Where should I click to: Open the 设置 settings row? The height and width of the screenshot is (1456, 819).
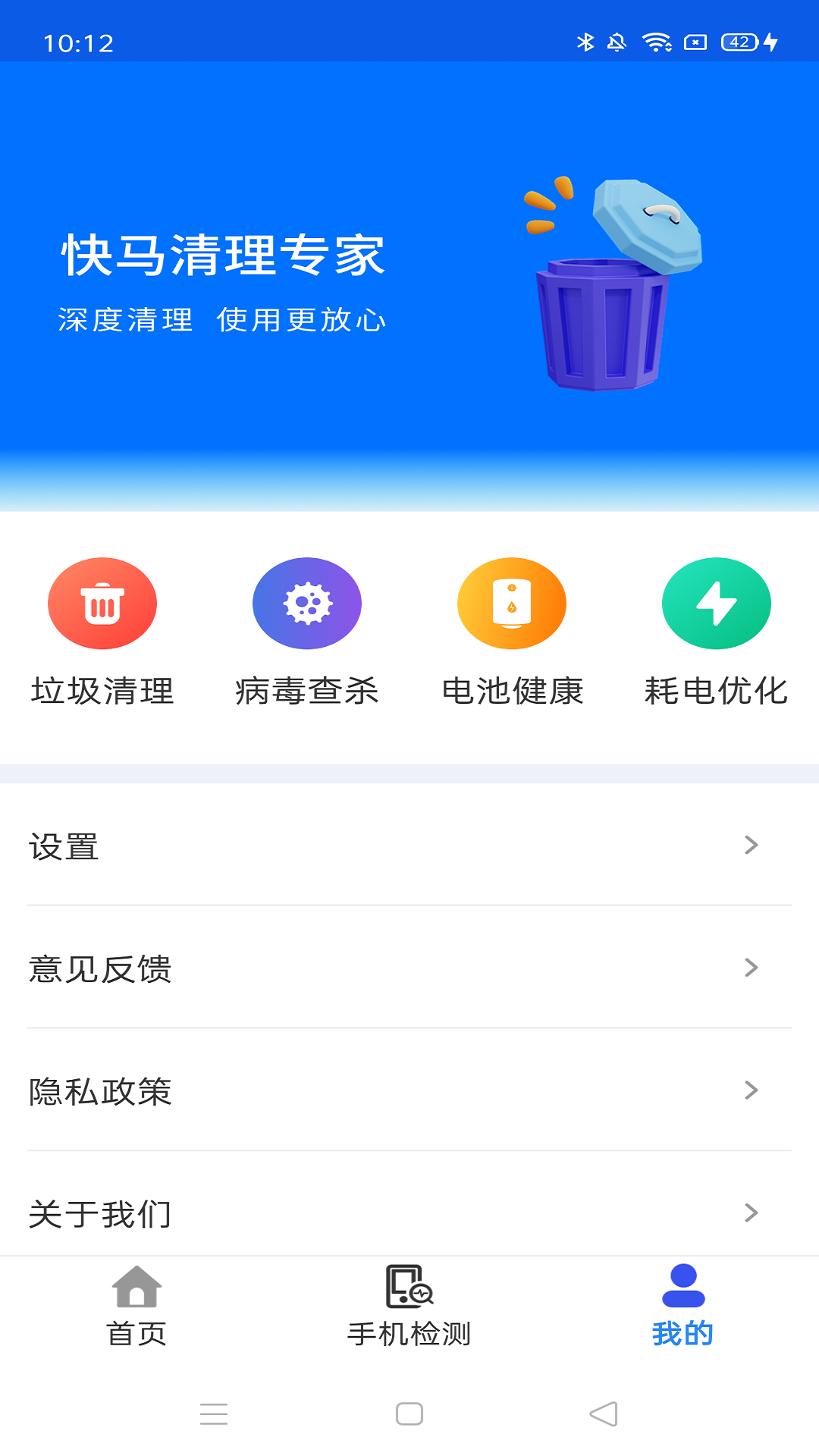tap(409, 846)
